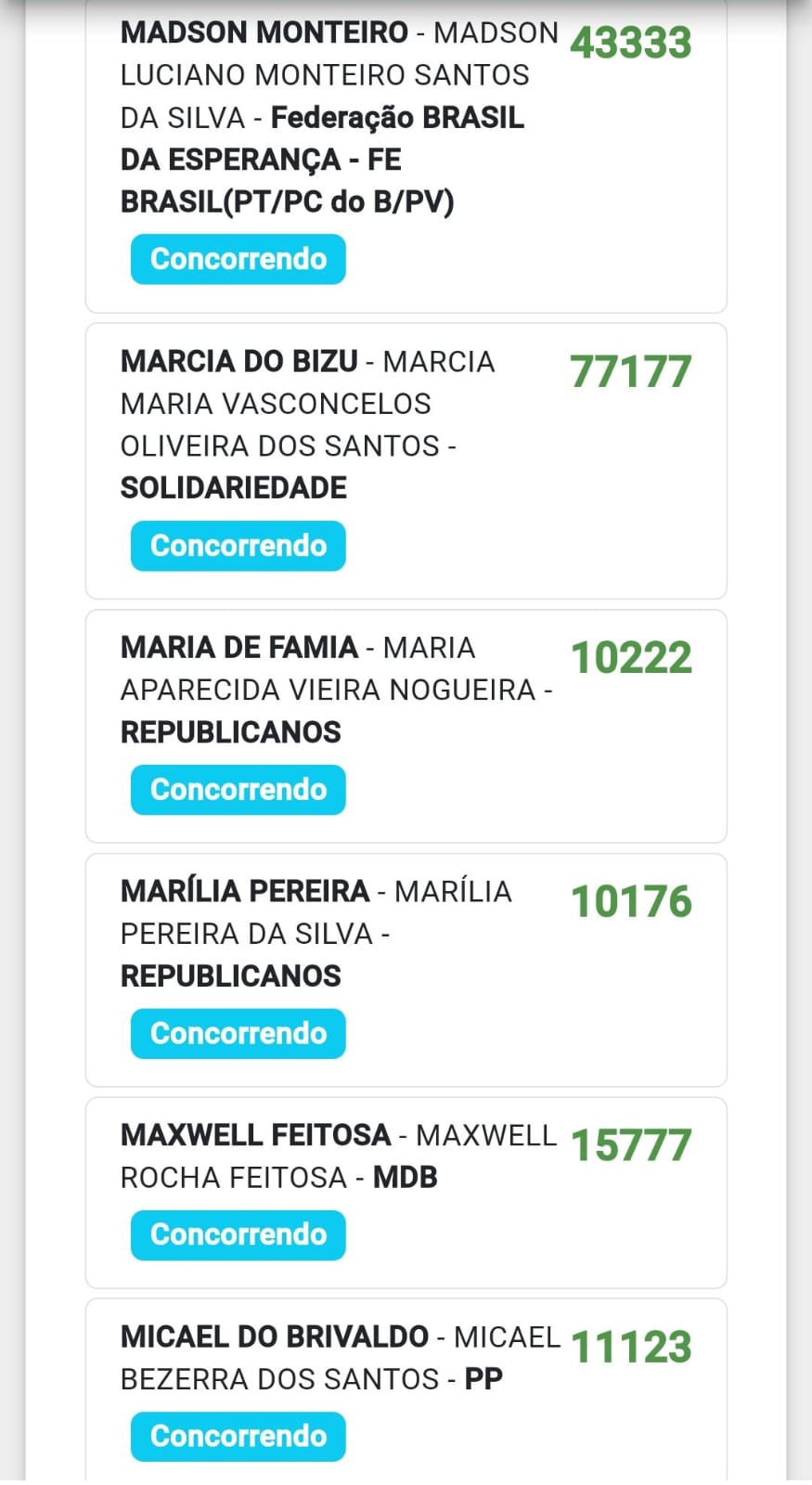The width and height of the screenshot is (812, 1485).
Task: Select the Maria de Famia card
Action: coord(406,727)
